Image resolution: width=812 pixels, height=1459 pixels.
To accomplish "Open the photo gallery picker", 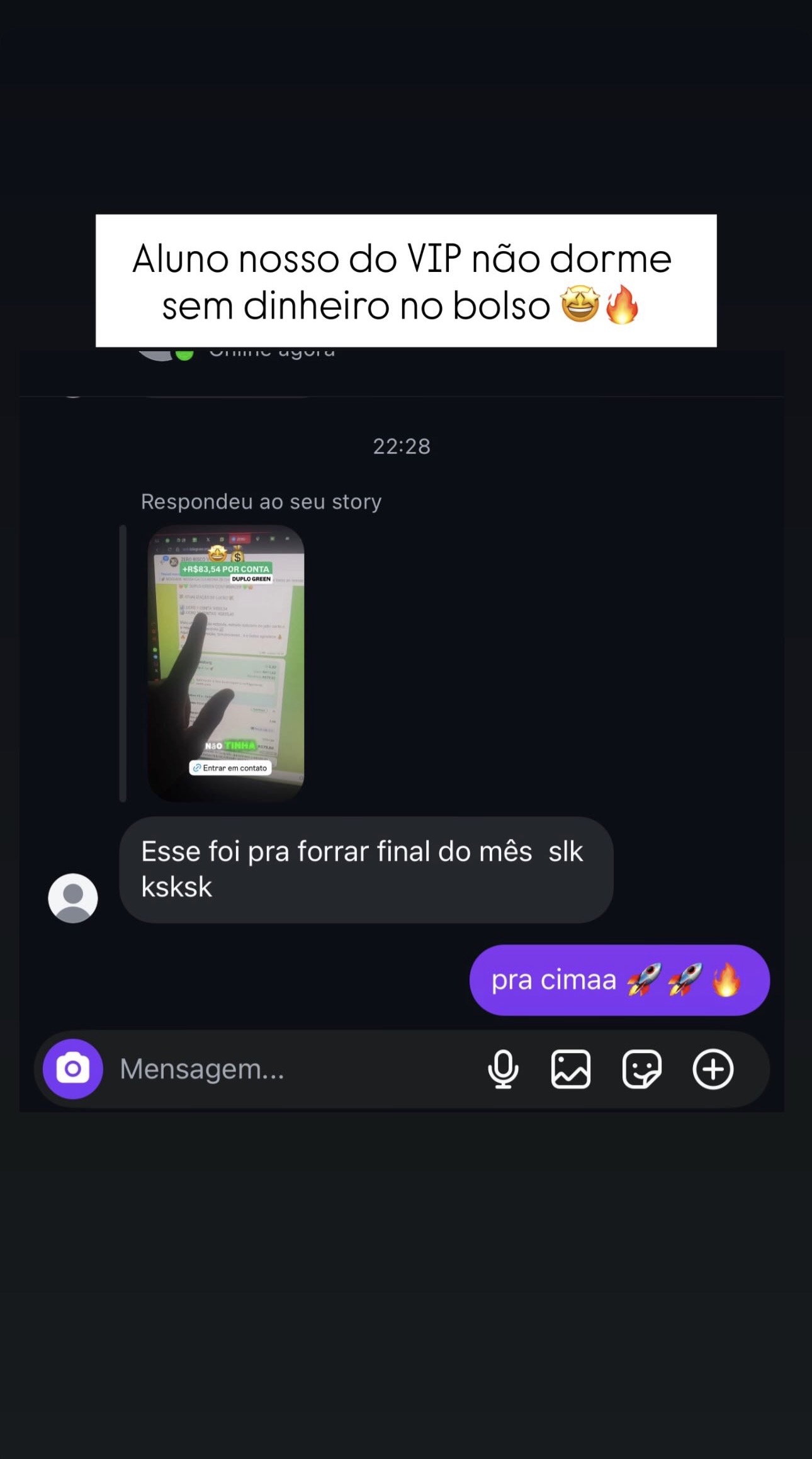I will click(572, 1069).
